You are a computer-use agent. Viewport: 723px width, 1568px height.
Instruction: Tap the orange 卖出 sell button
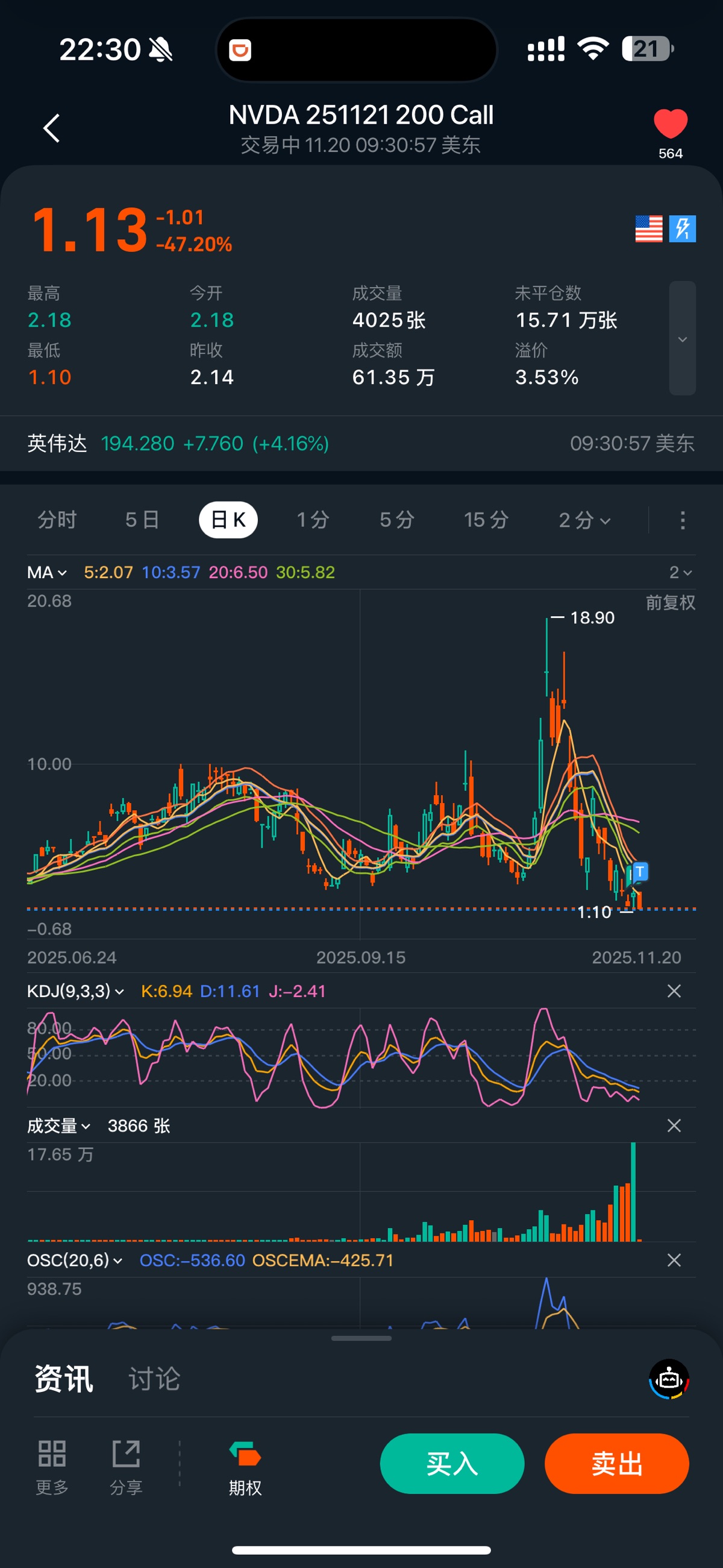pos(616,1463)
